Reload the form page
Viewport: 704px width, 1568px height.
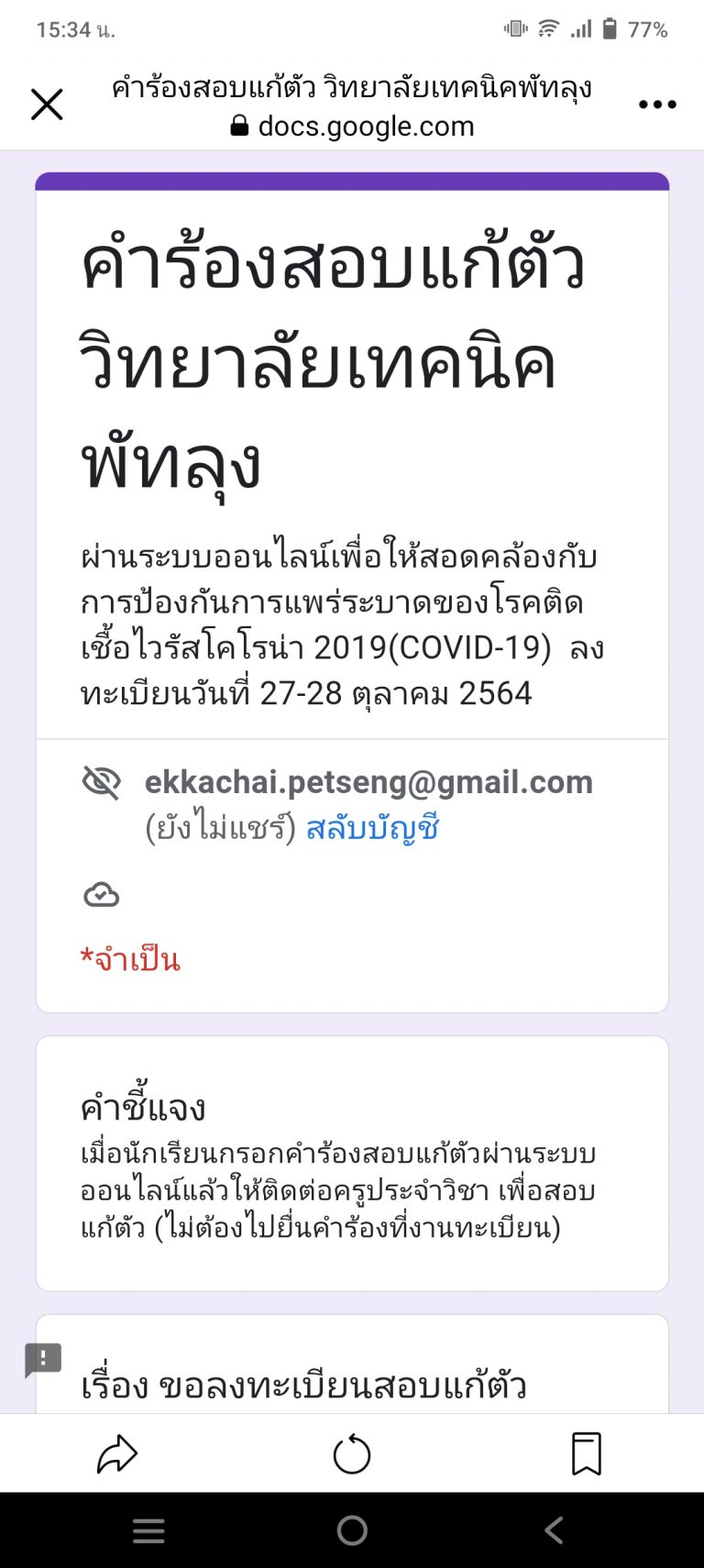click(x=352, y=1454)
